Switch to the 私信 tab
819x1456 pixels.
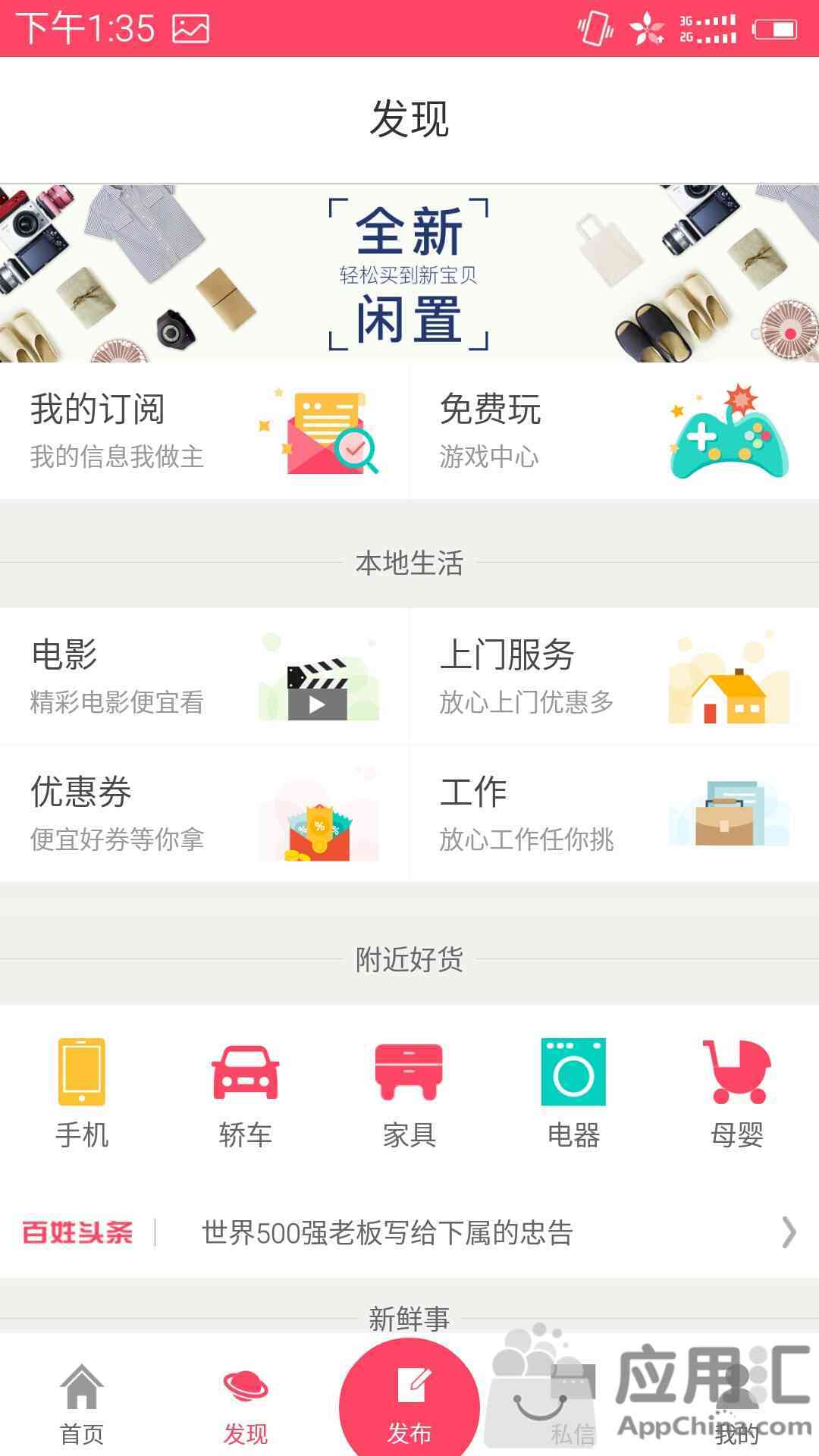(x=573, y=1403)
